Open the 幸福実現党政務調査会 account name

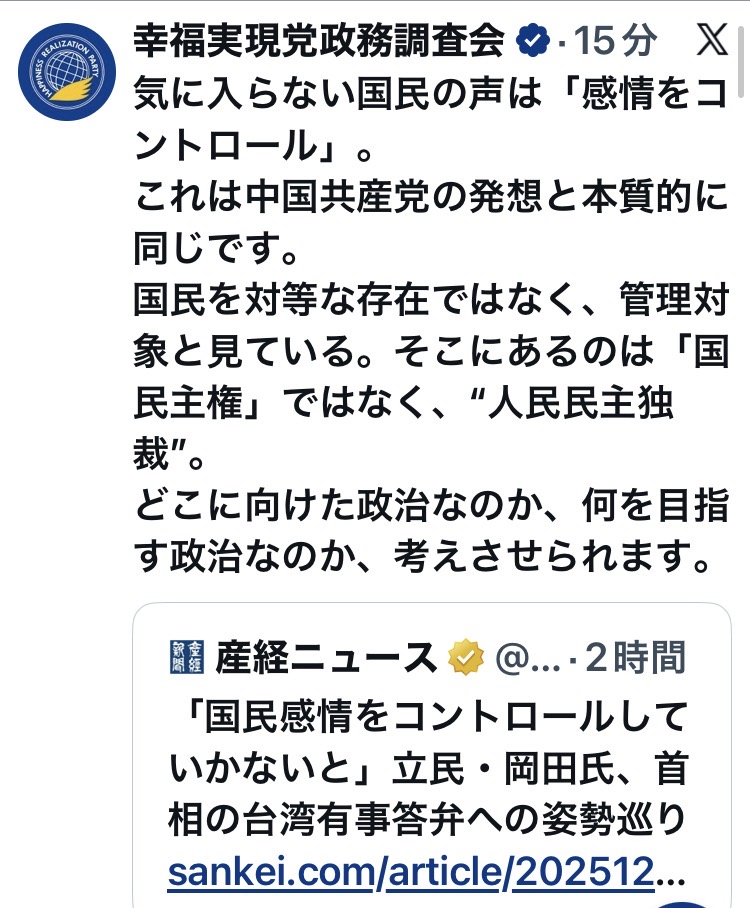tap(319, 40)
